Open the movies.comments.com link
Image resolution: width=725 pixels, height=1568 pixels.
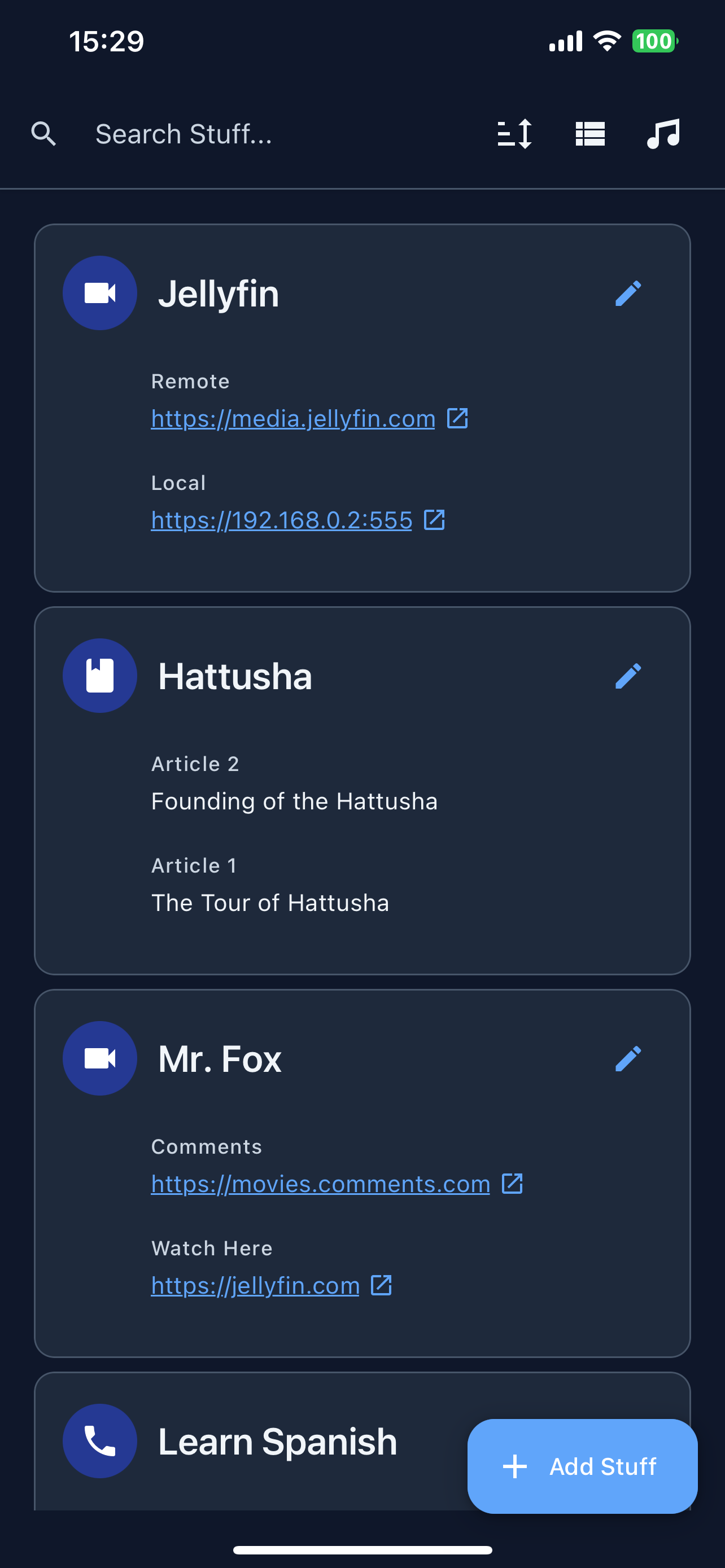point(321,1184)
